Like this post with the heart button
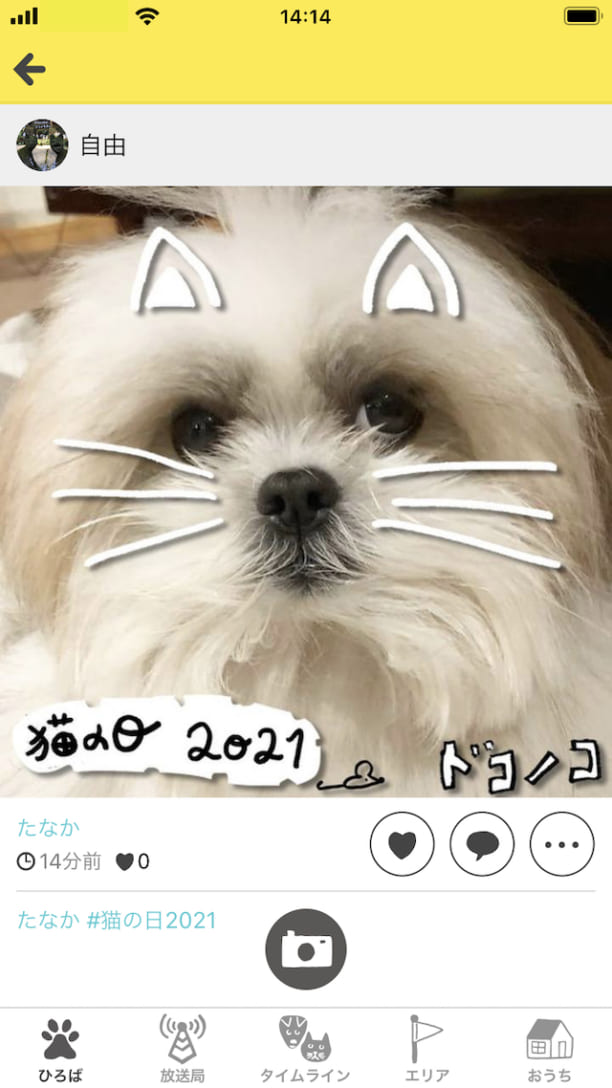 tap(402, 844)
